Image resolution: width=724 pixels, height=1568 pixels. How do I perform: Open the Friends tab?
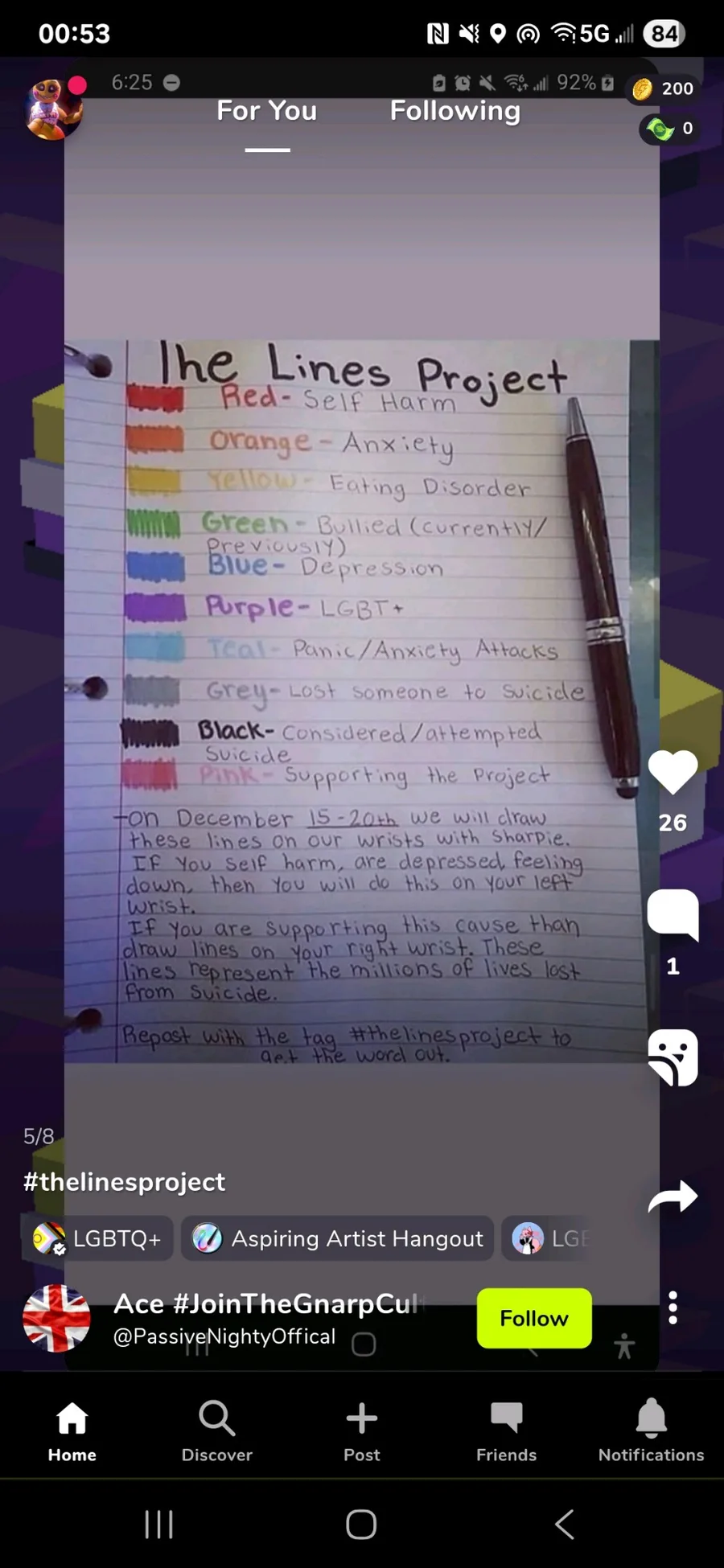[506, 1431]
